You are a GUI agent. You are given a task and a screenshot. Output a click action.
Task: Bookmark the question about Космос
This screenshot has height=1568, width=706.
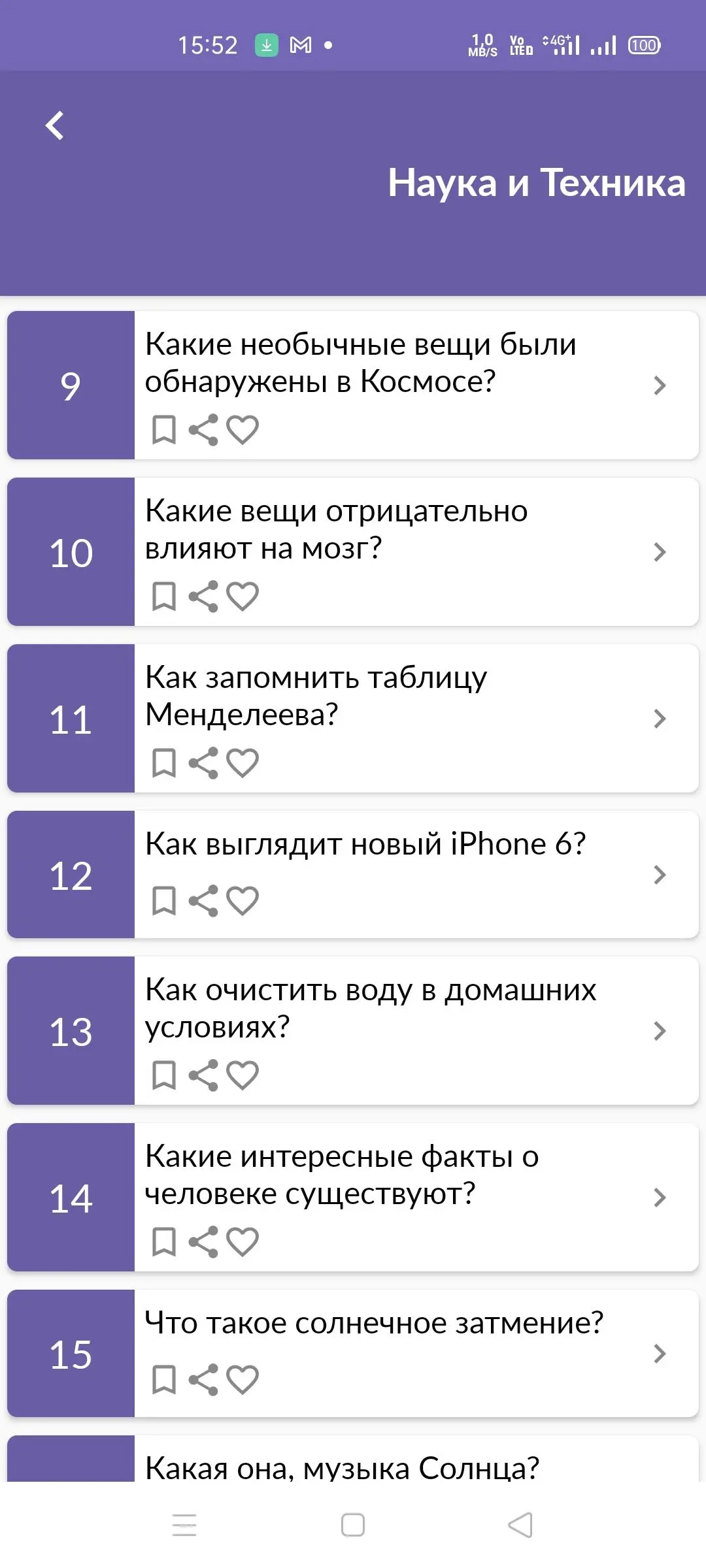163,430
